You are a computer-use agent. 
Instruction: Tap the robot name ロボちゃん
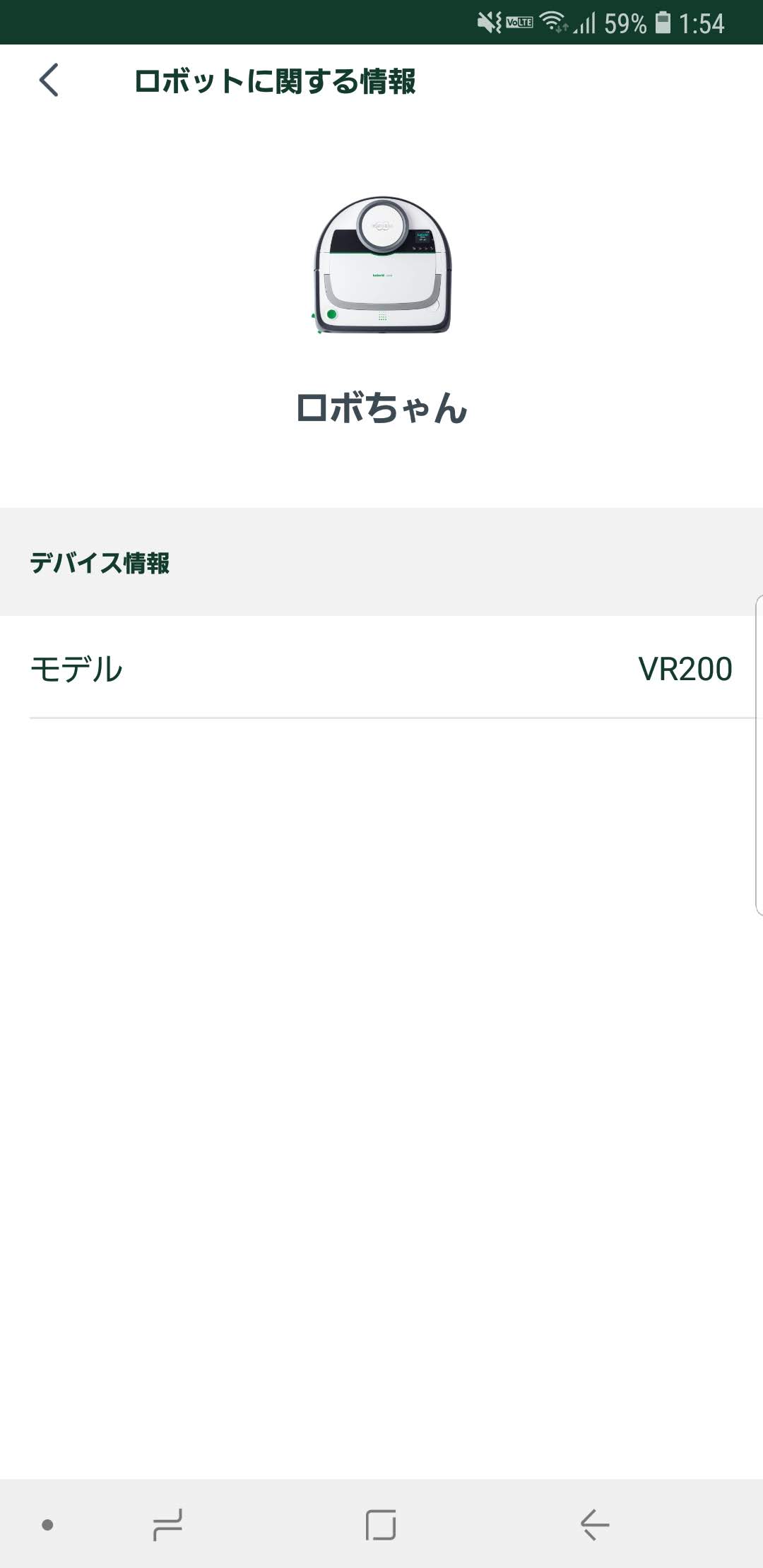tap(381, 408)
